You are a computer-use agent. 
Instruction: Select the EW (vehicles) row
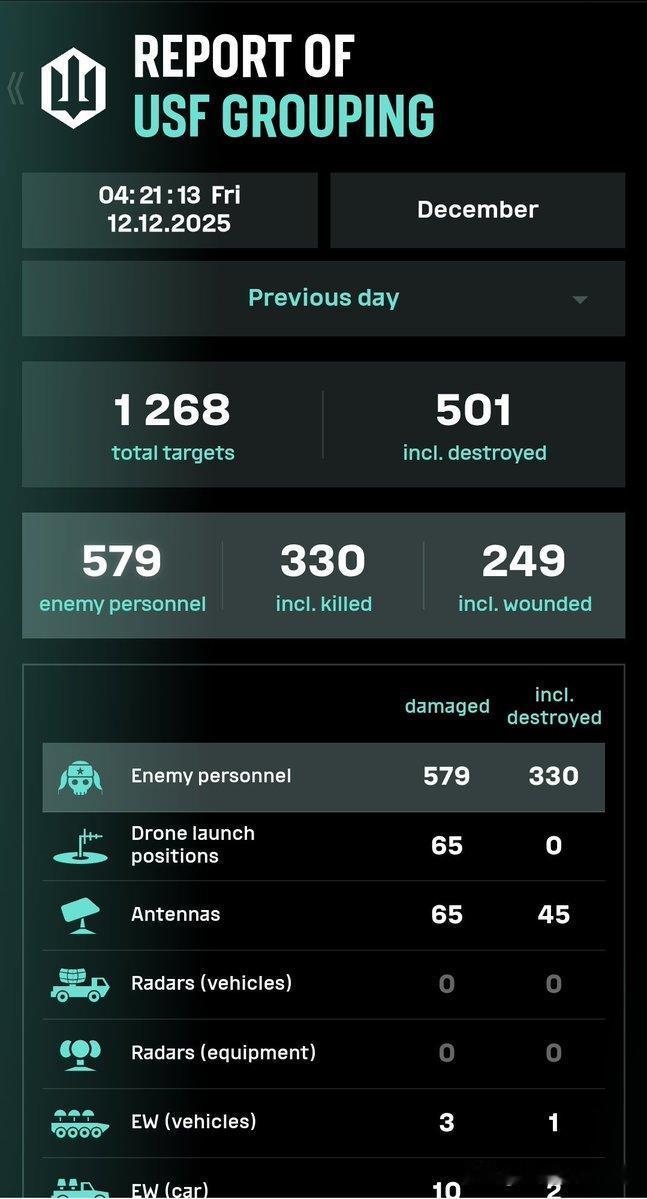pos(323,1122)
